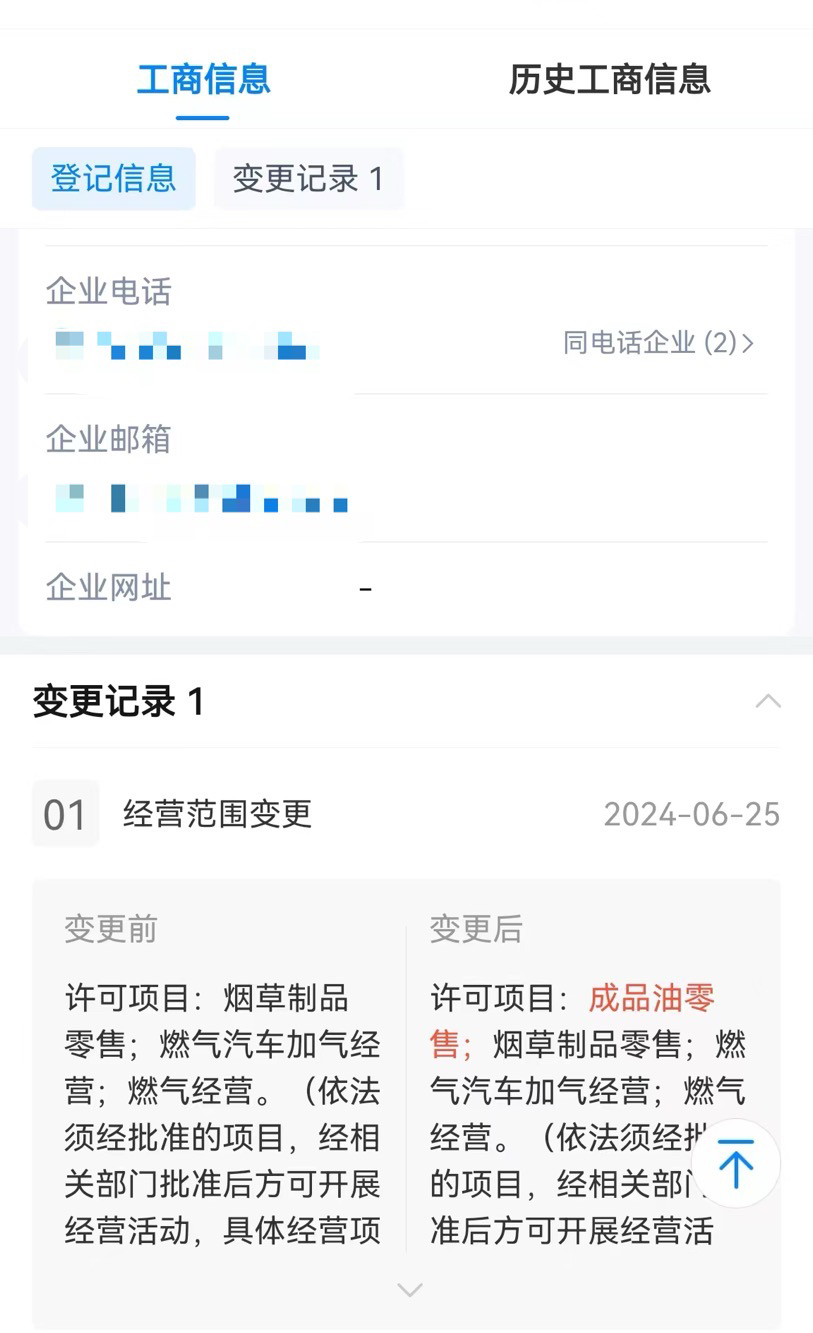Expand the full 经营范围变更 details

point(409,1290)
